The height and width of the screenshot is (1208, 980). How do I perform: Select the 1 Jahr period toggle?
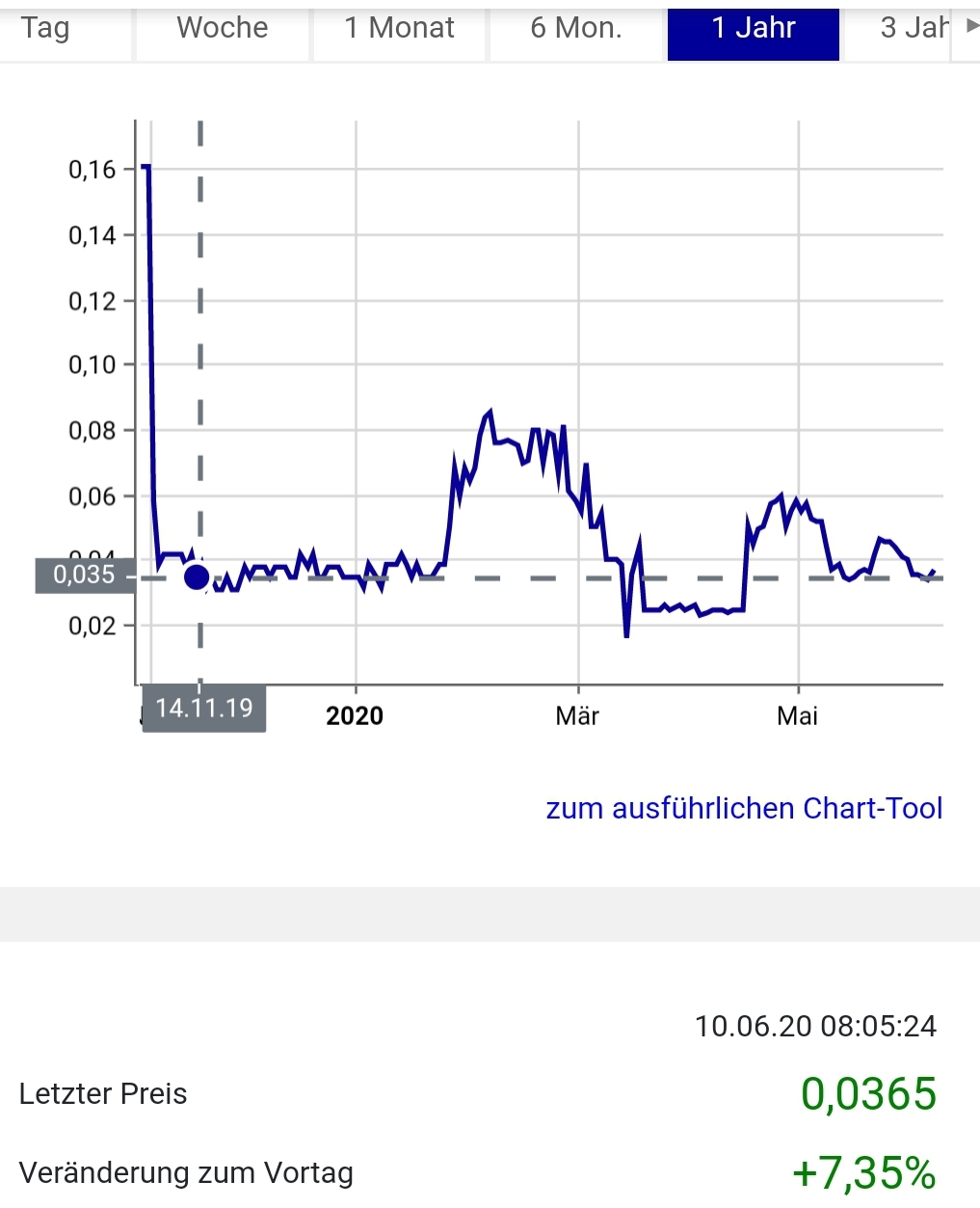click(753, 29)
